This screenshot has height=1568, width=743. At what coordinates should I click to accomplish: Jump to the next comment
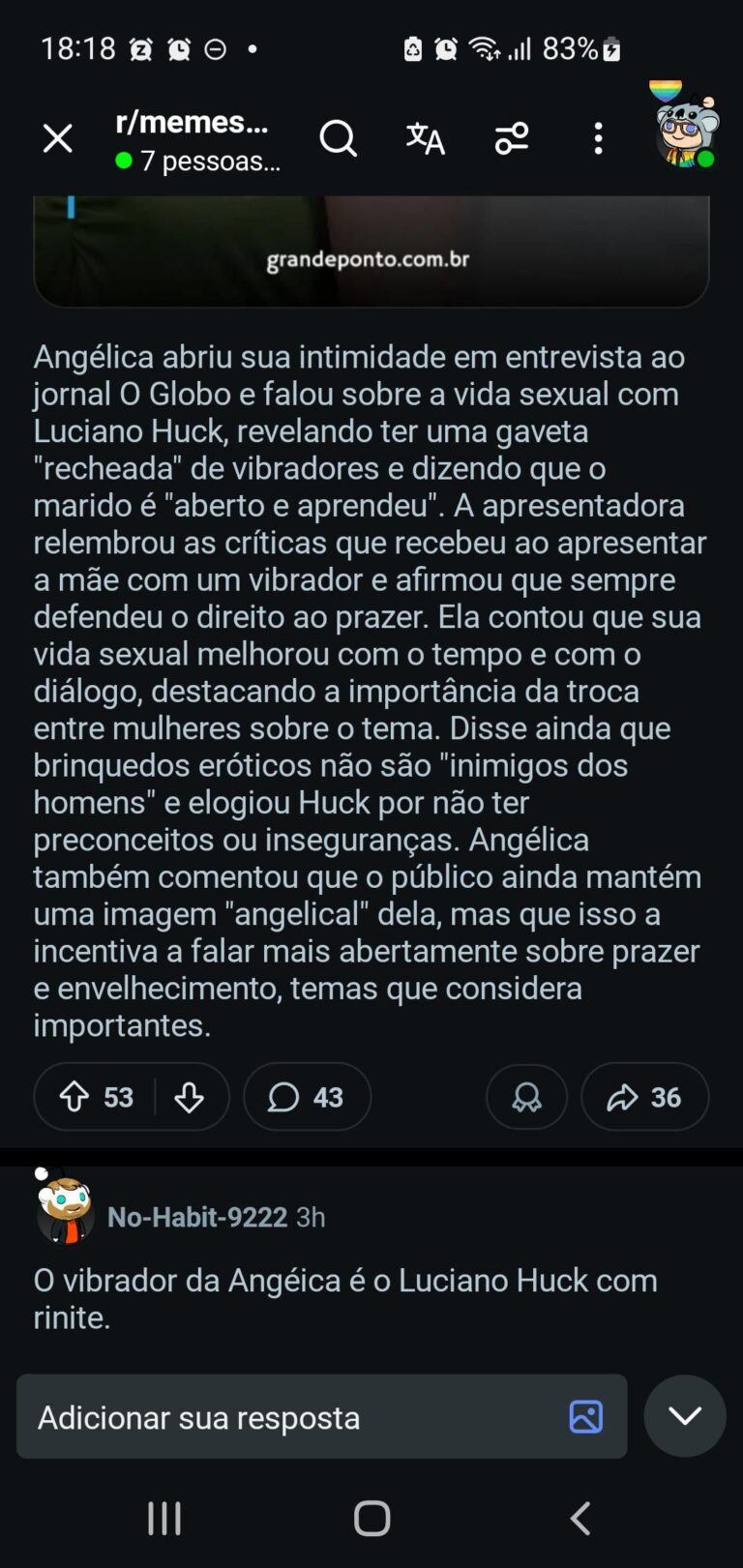(685, 1417)
